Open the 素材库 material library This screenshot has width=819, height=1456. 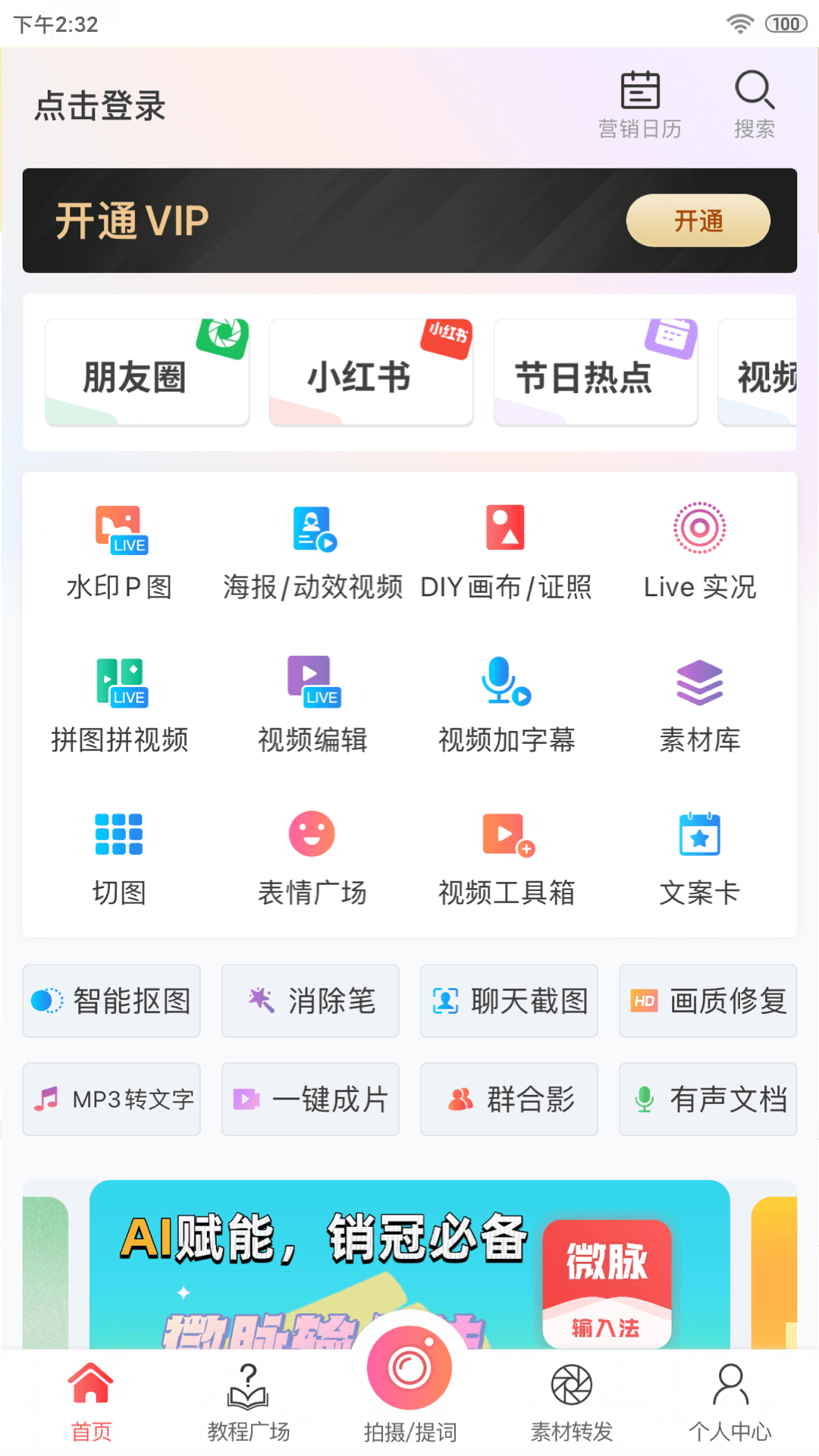pos(699,705)
